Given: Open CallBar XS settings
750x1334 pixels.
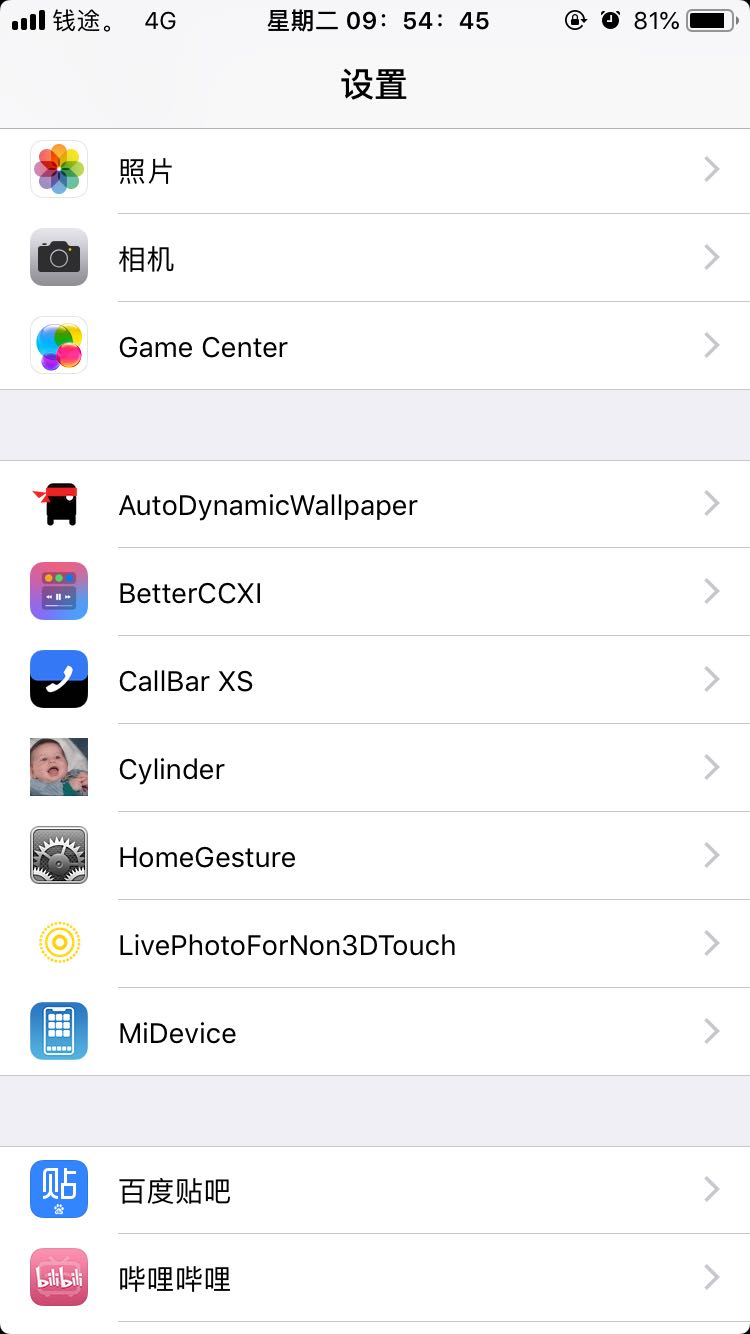Looking at the screenshot, I should coord(375,680).
